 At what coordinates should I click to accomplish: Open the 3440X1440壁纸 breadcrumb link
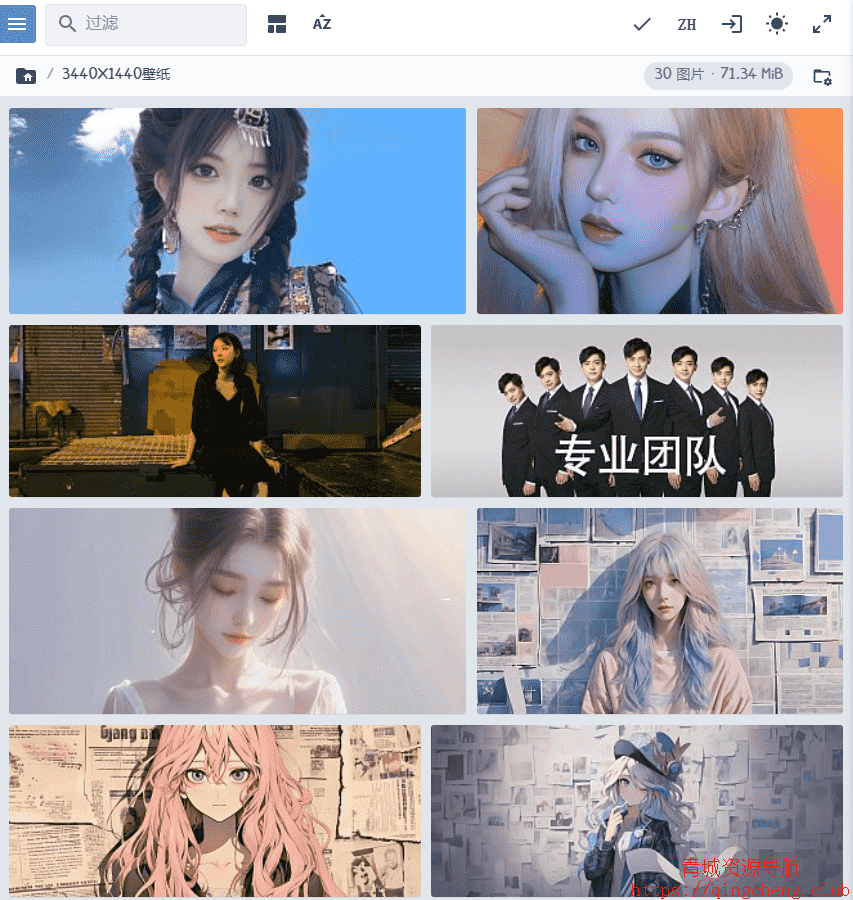pos(114,74)
